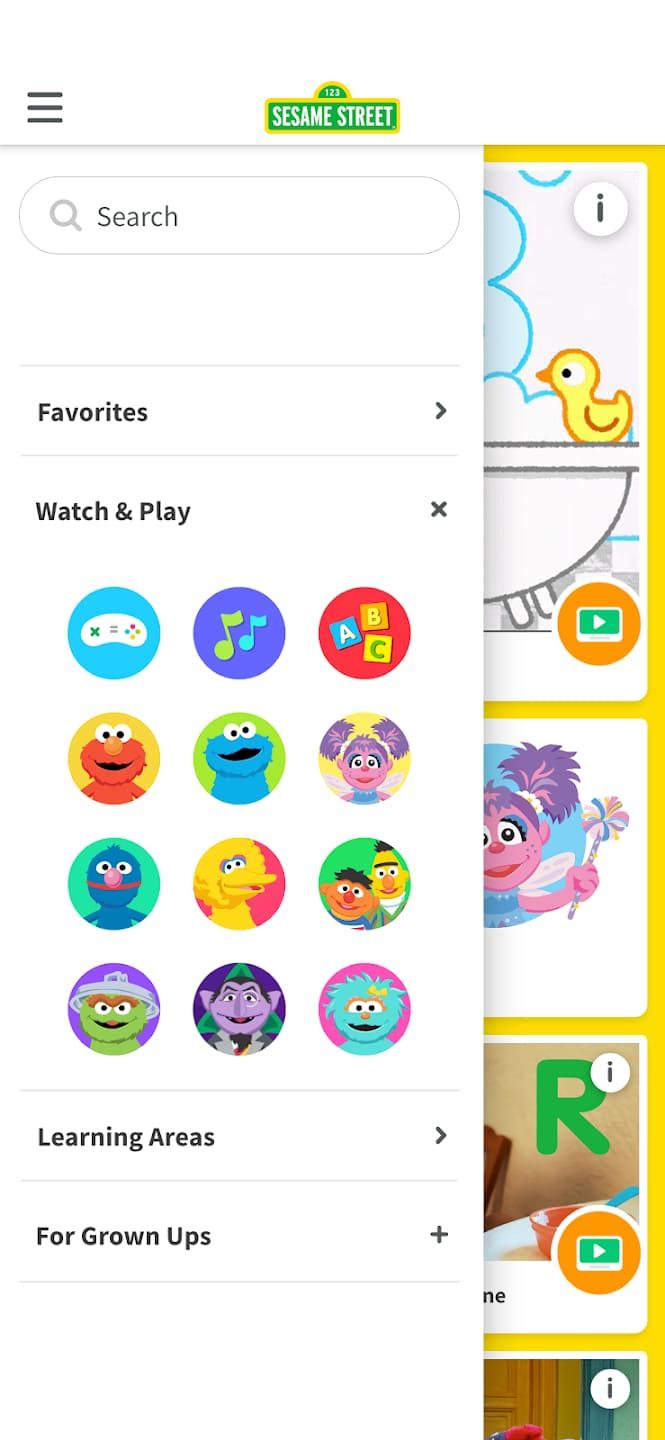This screenshot has height=1440, width=665.
Task: Open the ABC blocks category
Action: click(364, 633)
